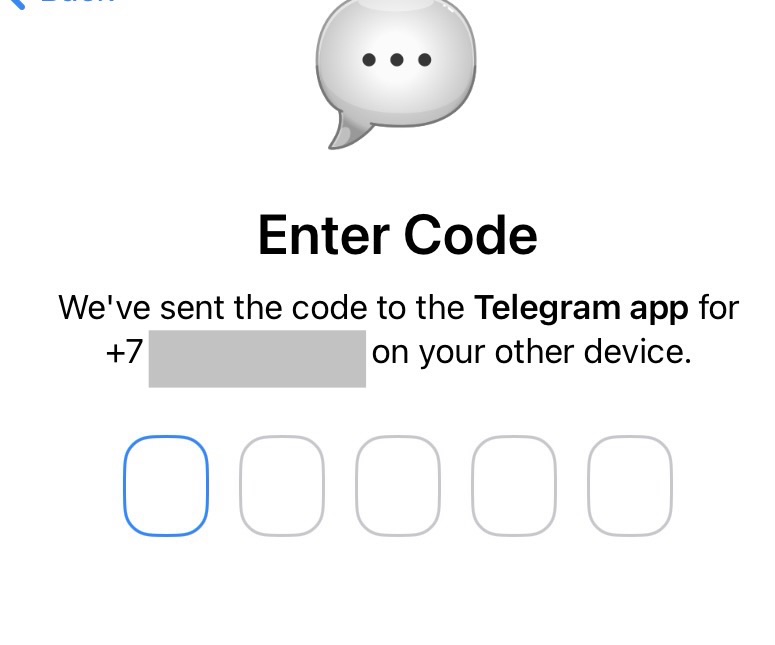
Task: Activate the fifth code digit box
Action: (630, 486)
